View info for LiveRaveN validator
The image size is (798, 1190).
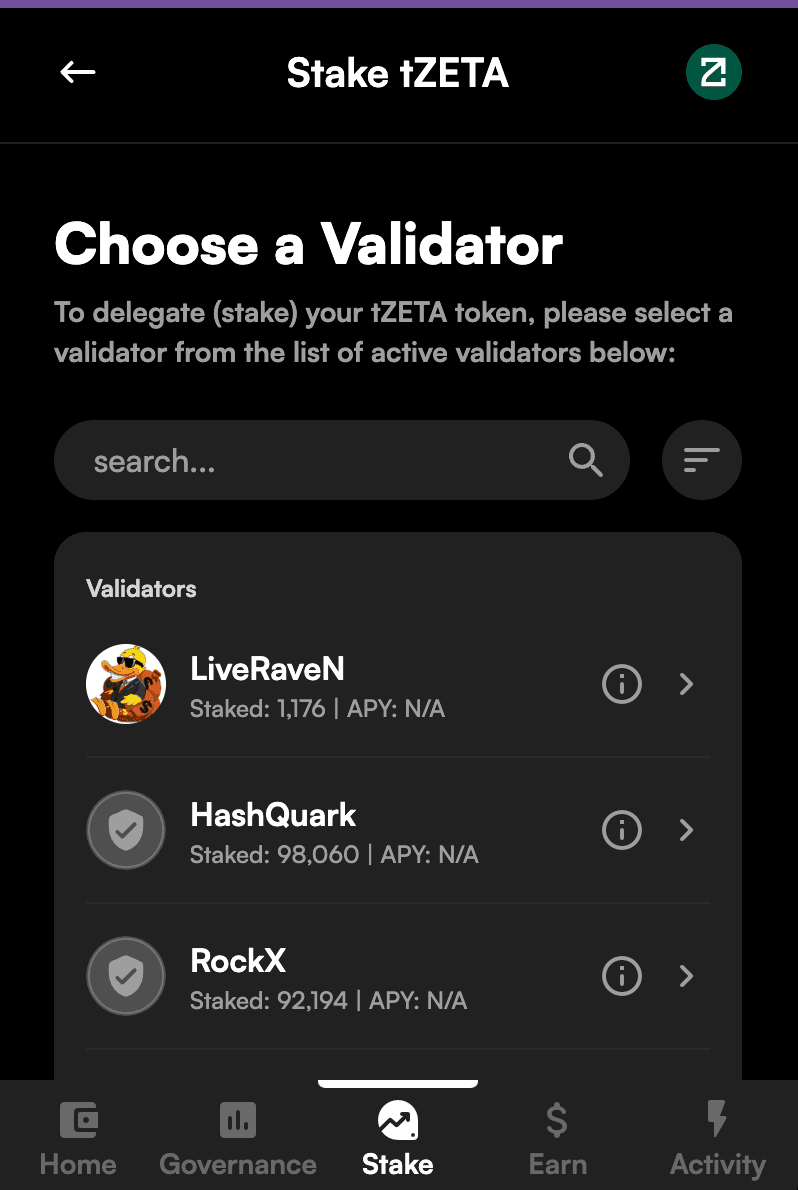tap(621, 685)
